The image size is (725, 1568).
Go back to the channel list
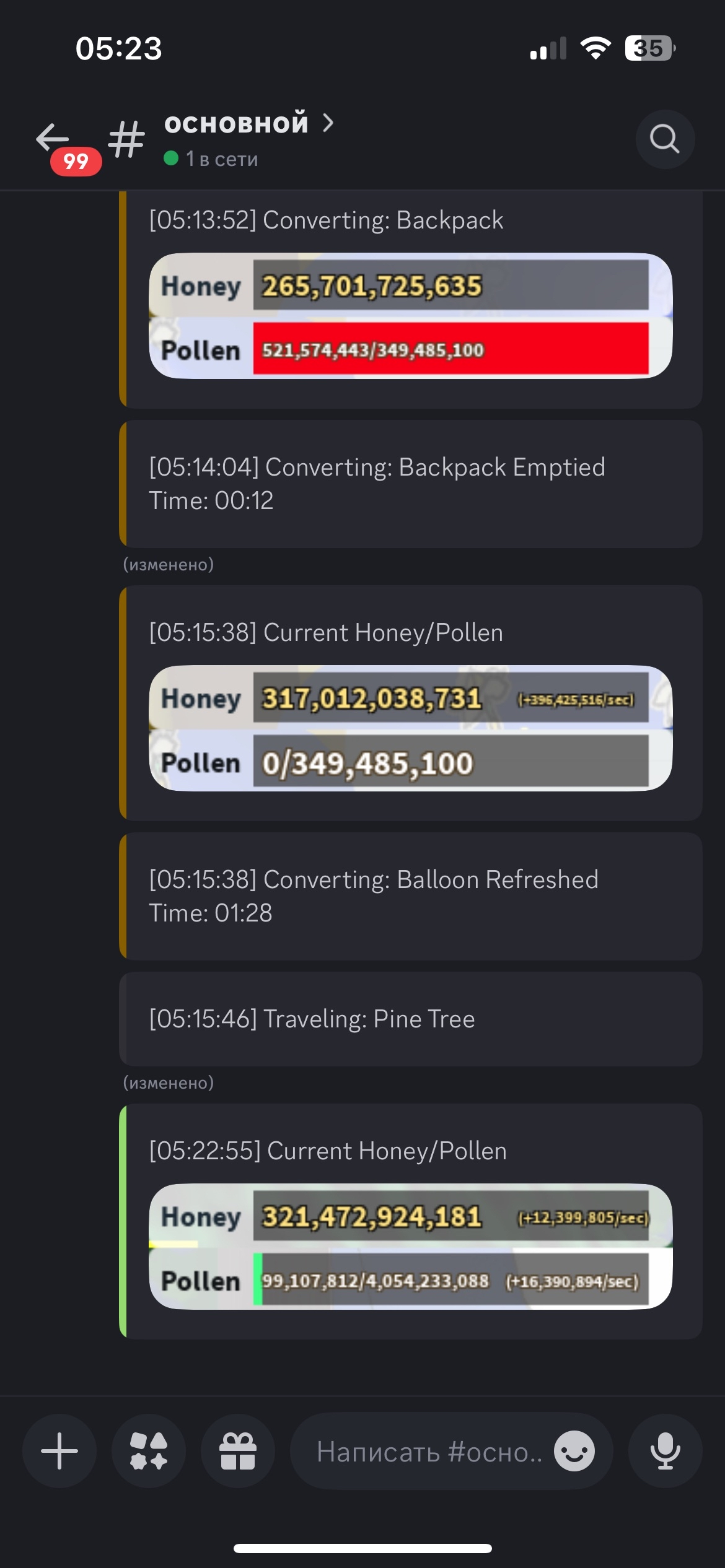pyautogui.click(x=53, y=138)
